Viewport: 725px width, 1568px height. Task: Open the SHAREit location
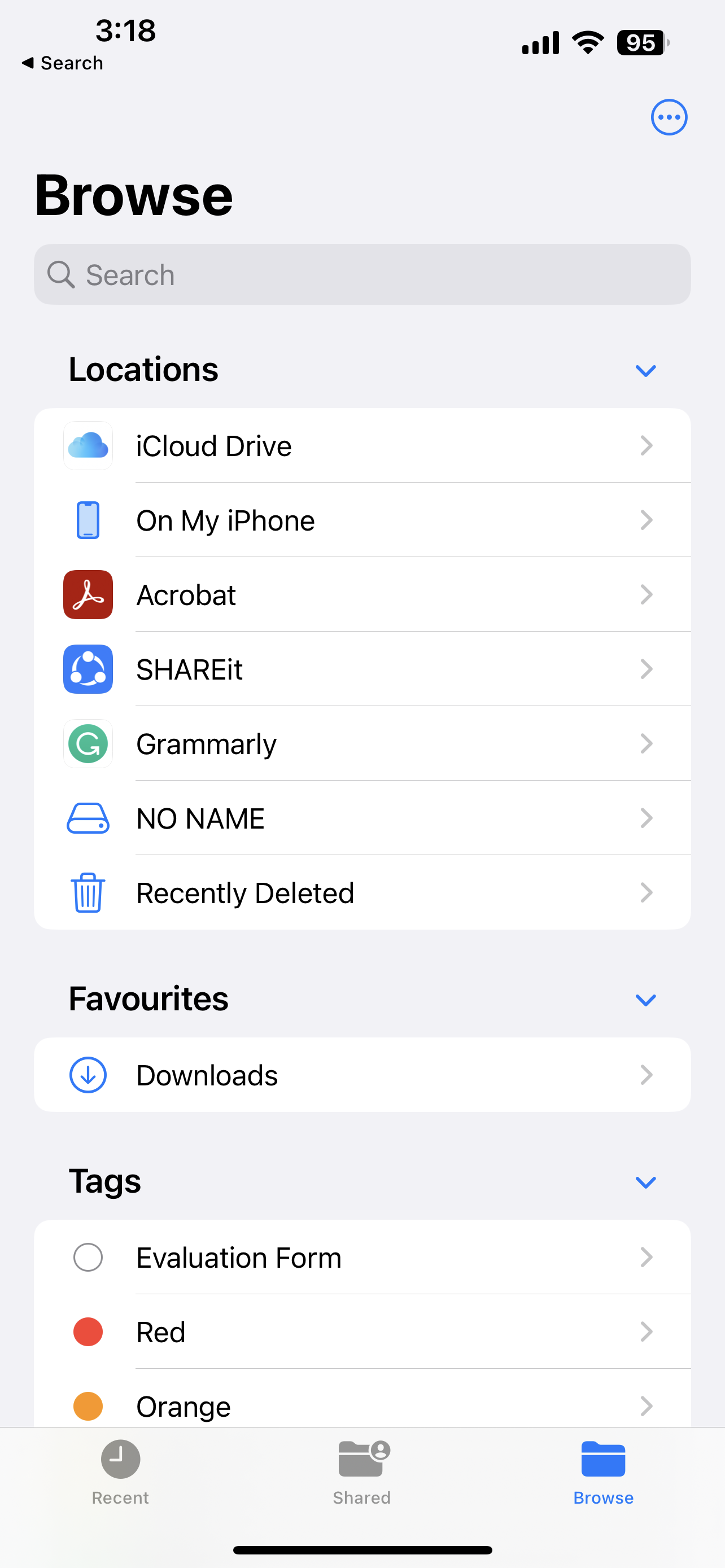(362, 669)
